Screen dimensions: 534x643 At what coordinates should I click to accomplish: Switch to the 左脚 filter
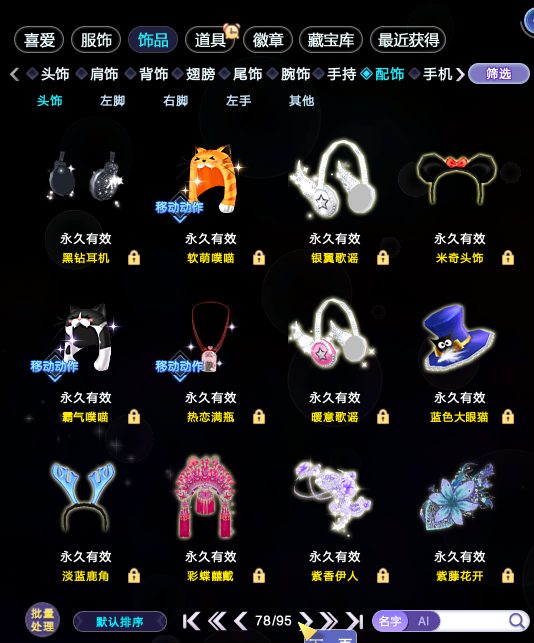112,100
